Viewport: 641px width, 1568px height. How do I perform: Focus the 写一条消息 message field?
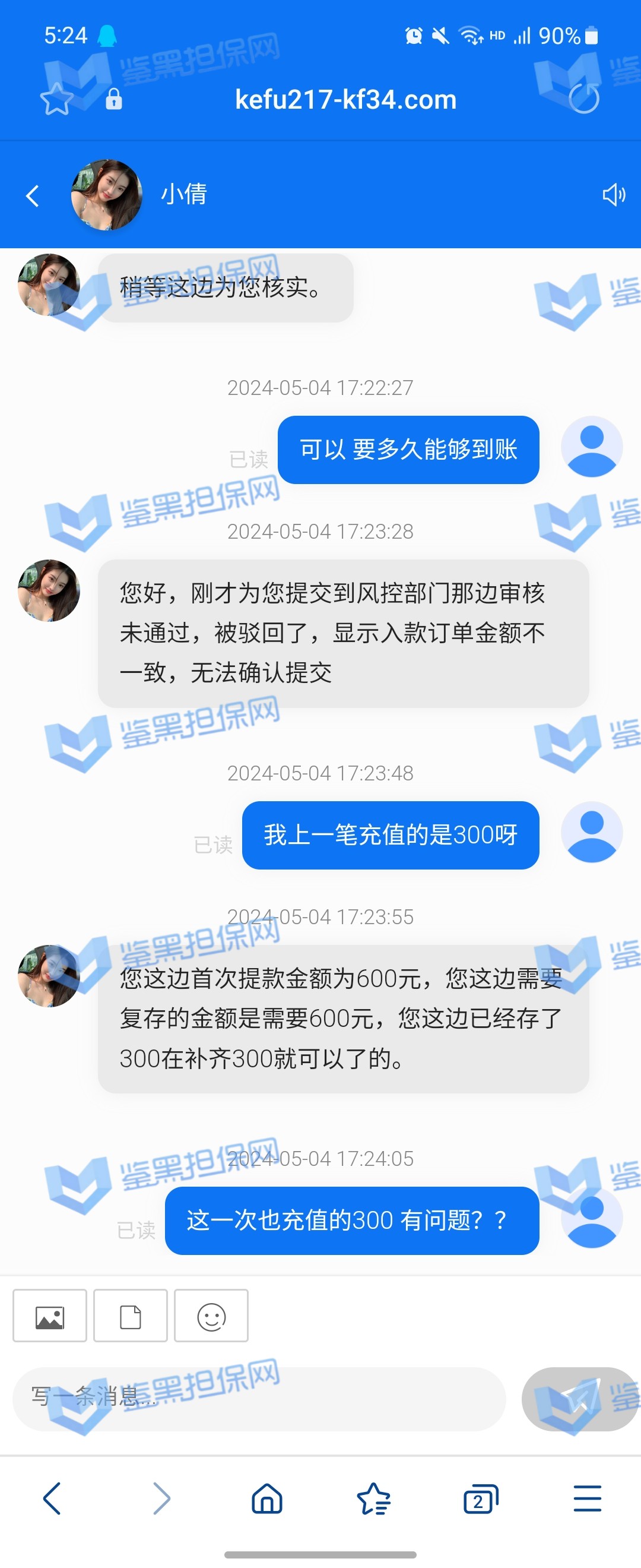(258, 1398)
